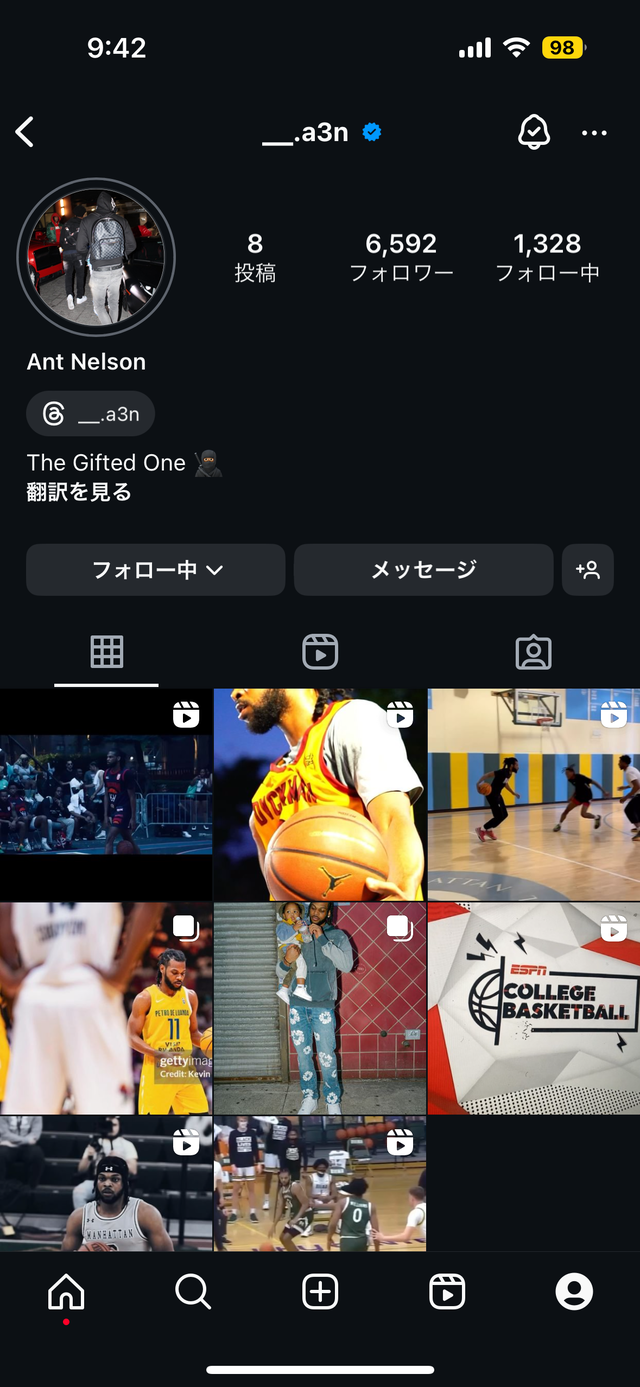View the 1,328 following list
This screenshot has width=640, height=1387.
(x=547, y=257)
